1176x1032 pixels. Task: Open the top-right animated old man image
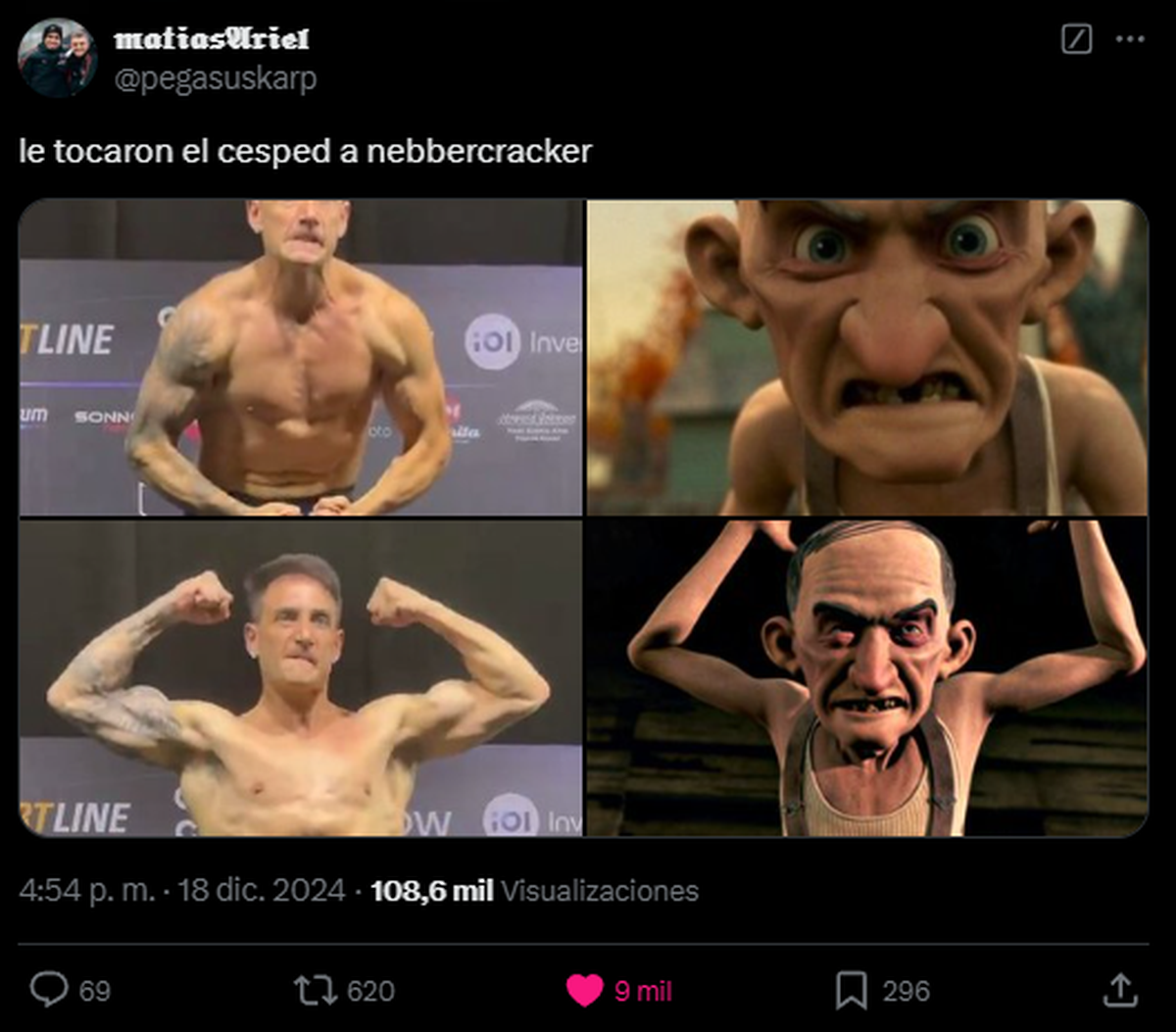[866, 358]
